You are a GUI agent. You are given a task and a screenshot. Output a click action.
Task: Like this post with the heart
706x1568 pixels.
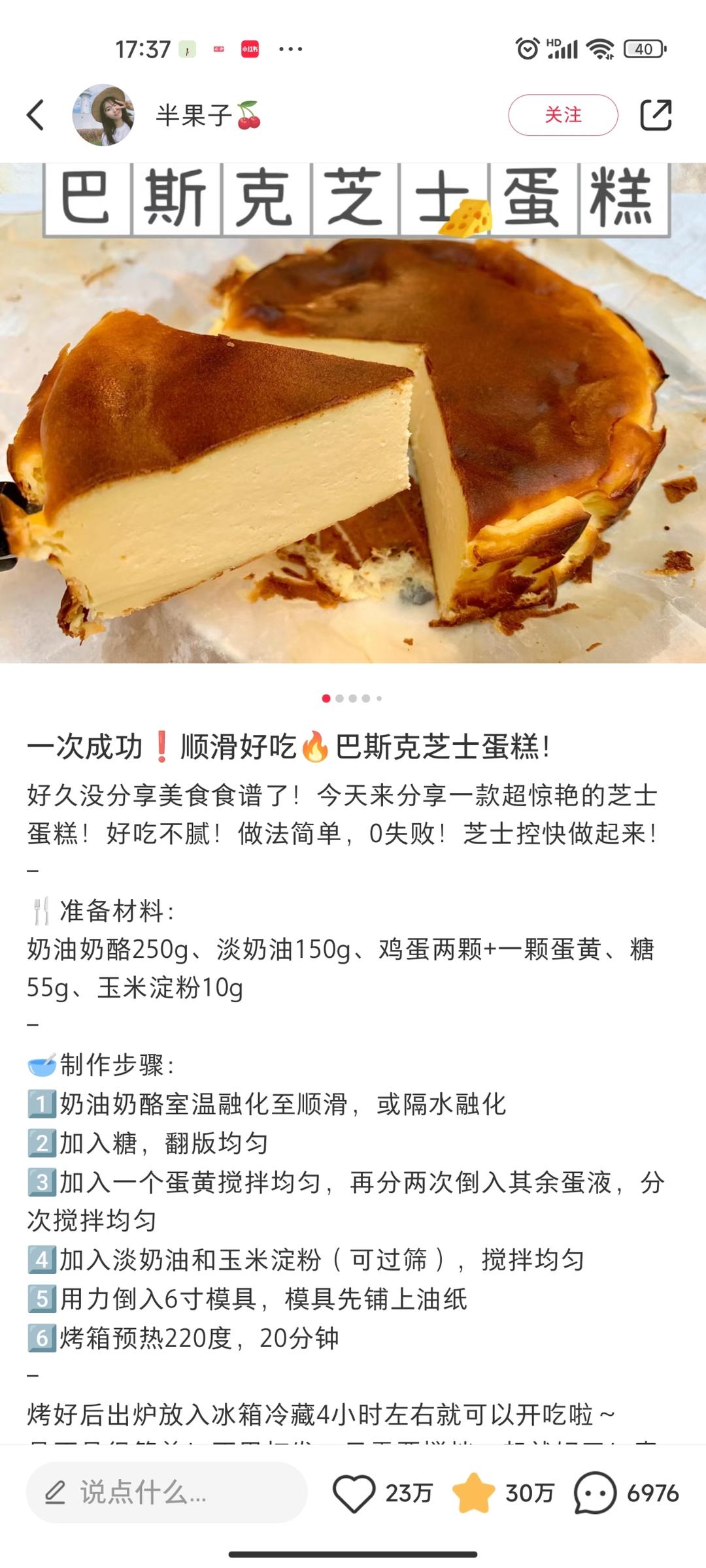[354, 1493]
